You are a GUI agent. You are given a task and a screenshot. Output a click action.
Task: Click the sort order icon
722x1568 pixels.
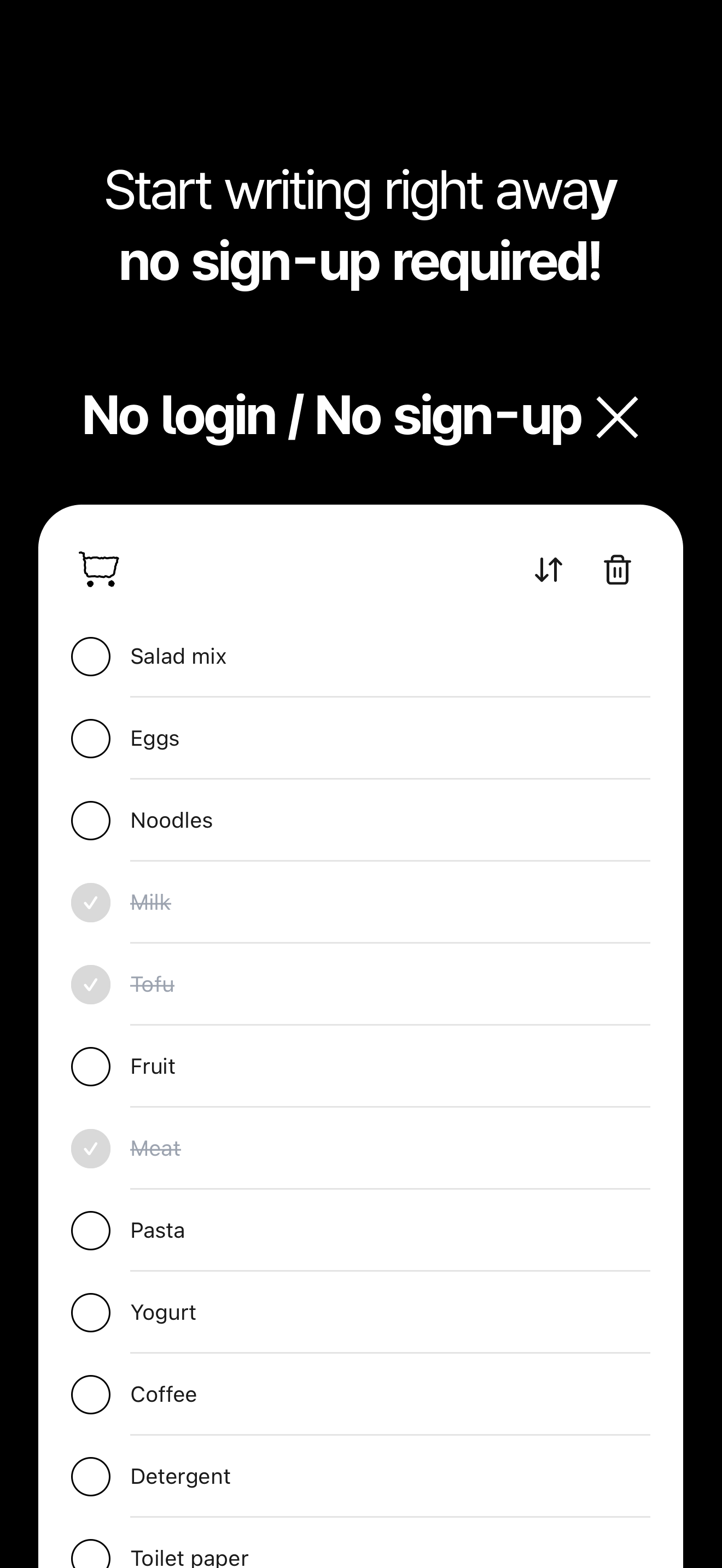point(549,570)
